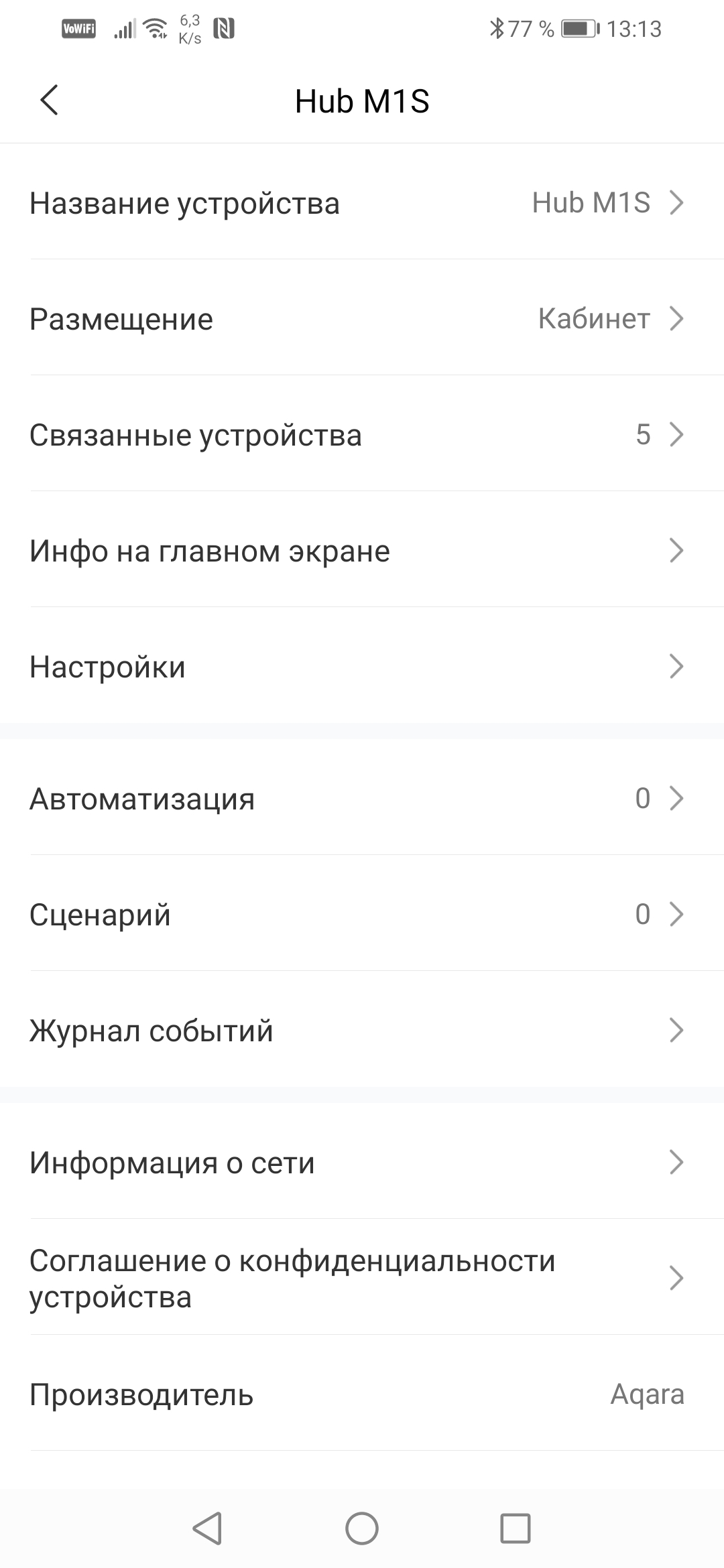Open Связанные устройства list
This screenshot has height=1568, width=724.
[362, 434]
